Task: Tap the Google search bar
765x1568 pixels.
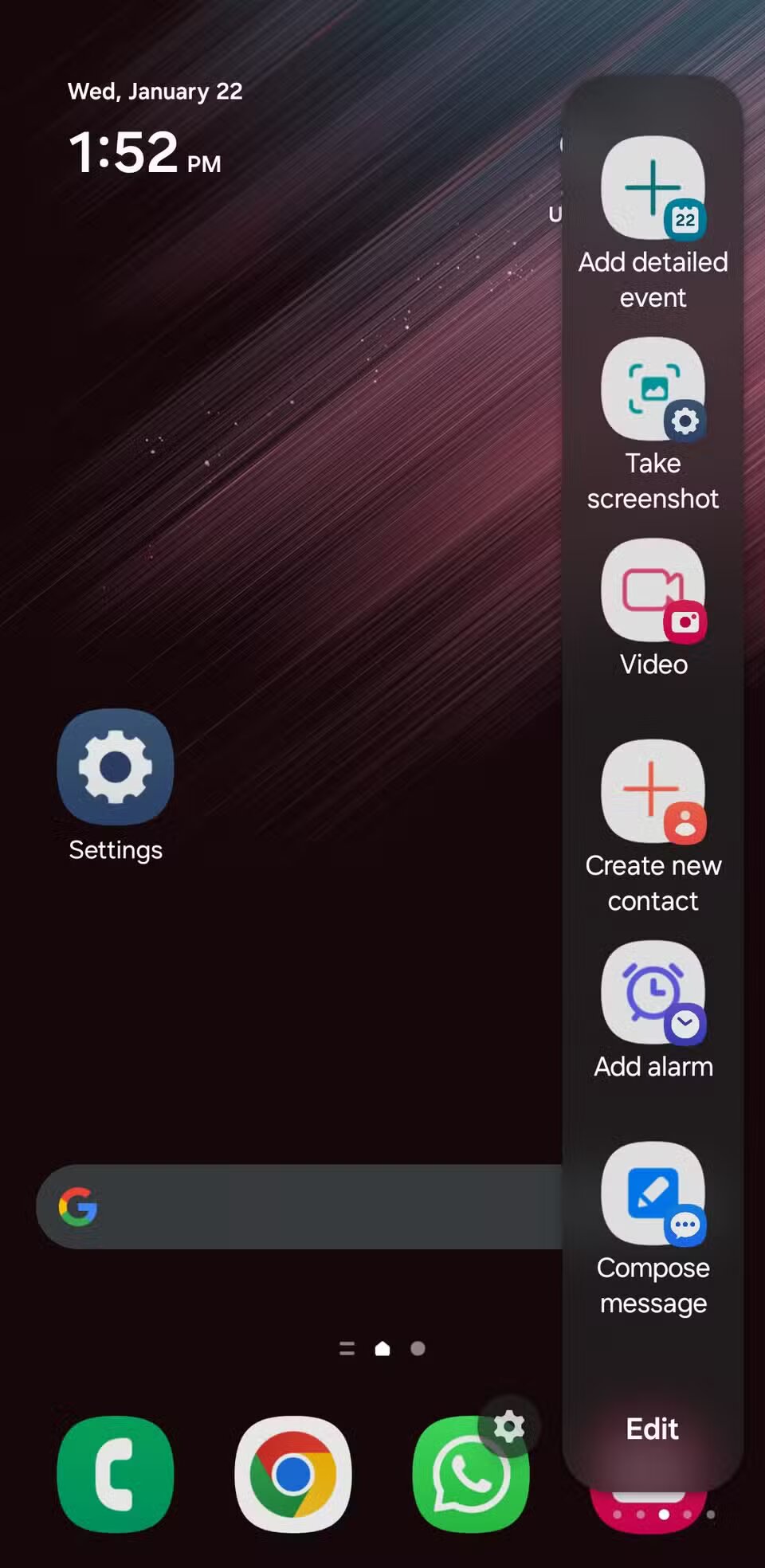Action: click(x=303, y=1206)
